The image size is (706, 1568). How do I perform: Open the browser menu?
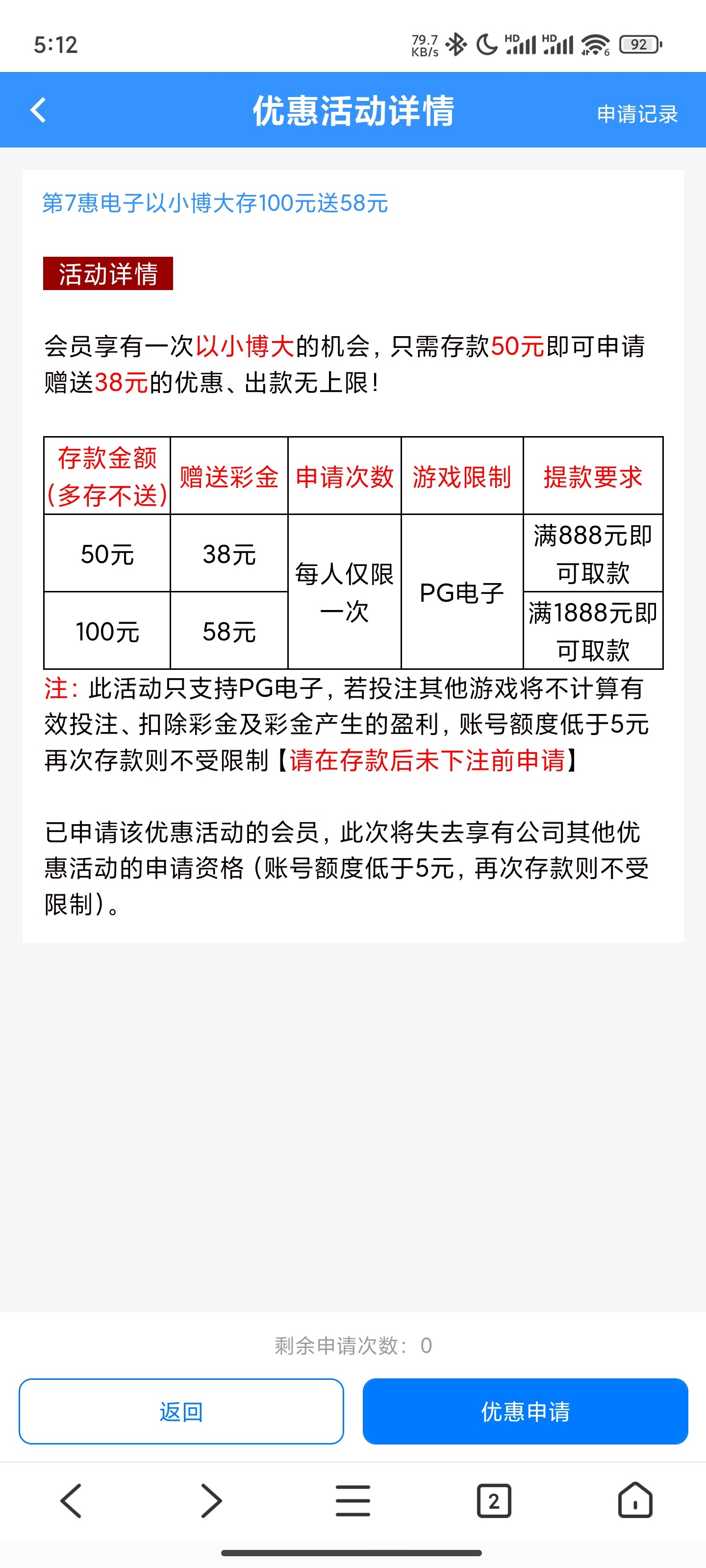point(353,1500)
